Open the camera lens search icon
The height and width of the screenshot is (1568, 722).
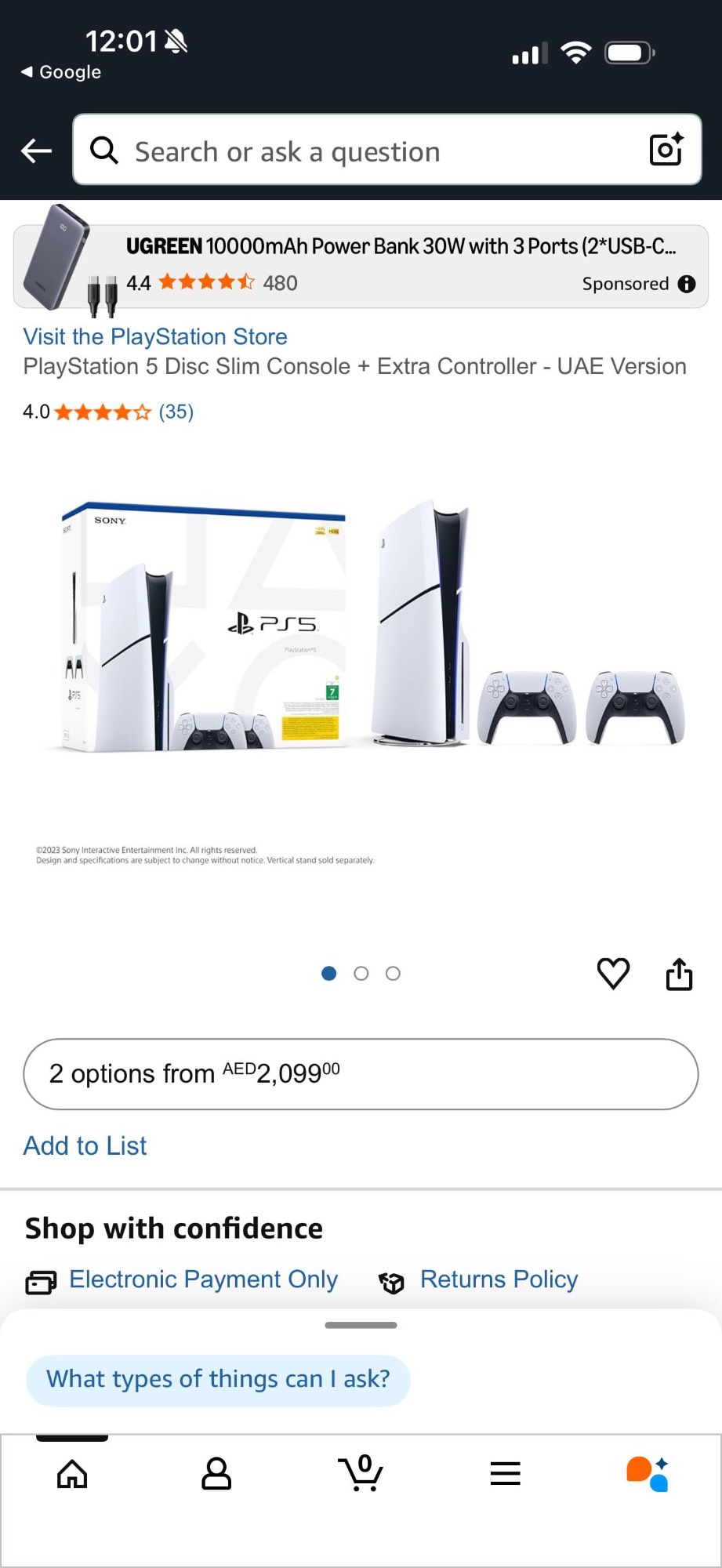666,150
